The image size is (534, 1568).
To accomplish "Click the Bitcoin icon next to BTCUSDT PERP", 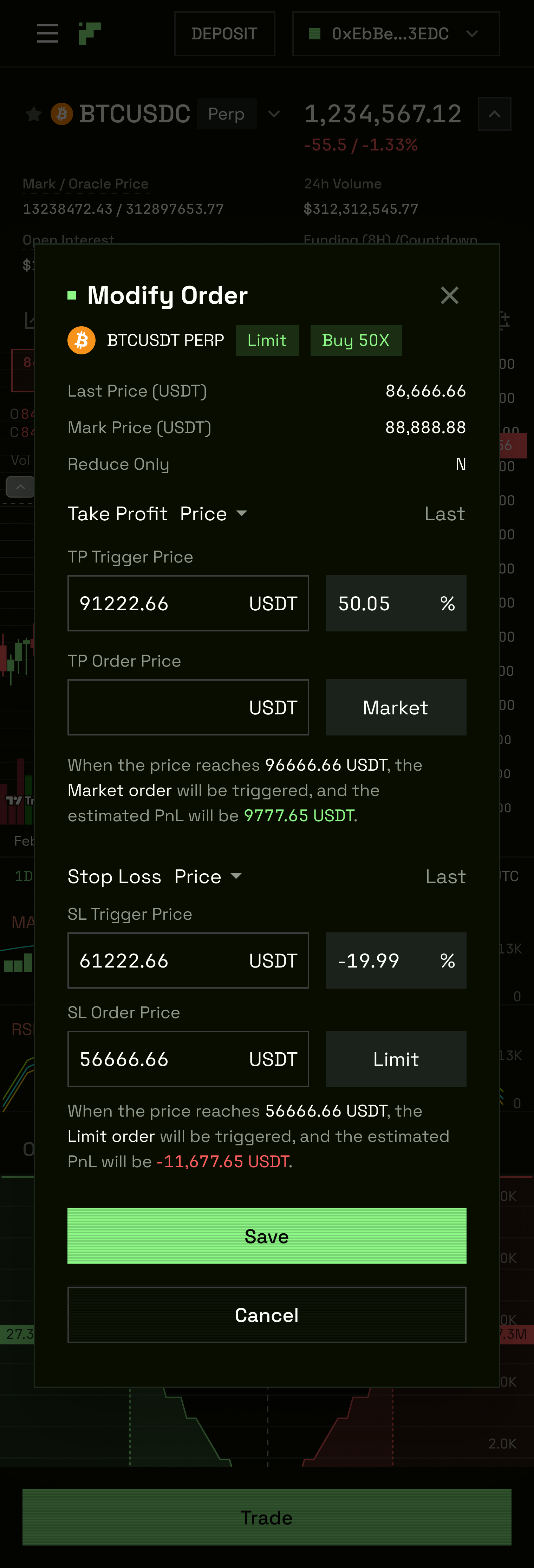I will click(x=82, y=340).
